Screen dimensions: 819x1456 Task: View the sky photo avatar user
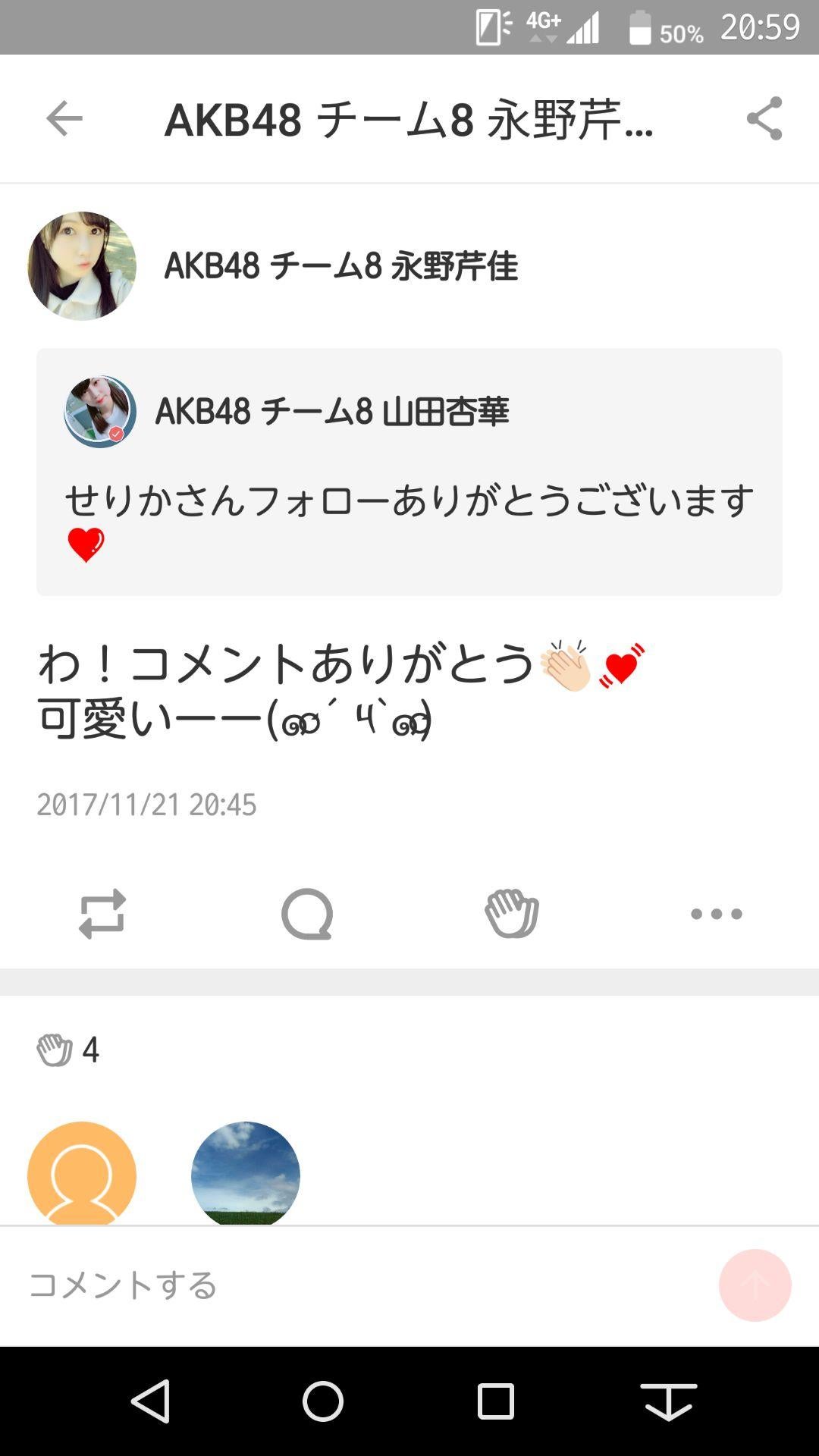[x=245, y=1173]
